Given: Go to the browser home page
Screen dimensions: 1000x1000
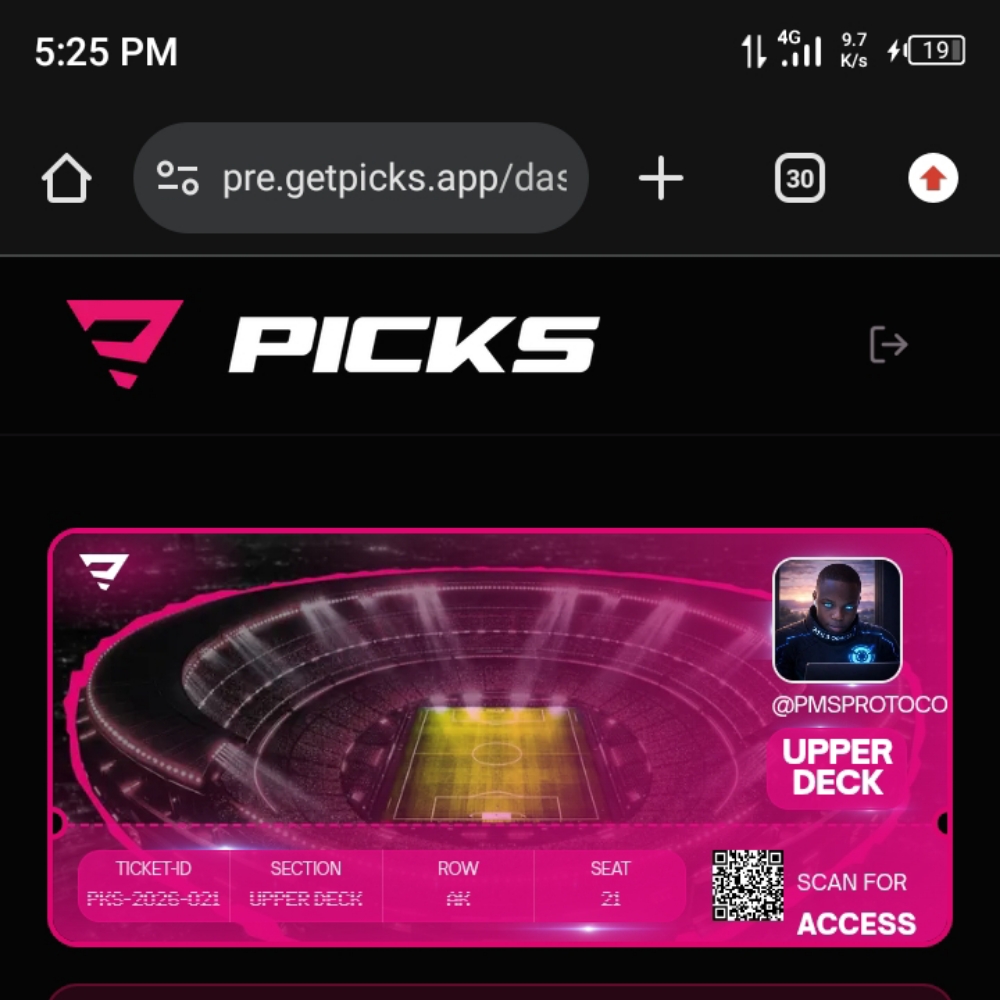Looking at the screenshot, I should point(67,180).
